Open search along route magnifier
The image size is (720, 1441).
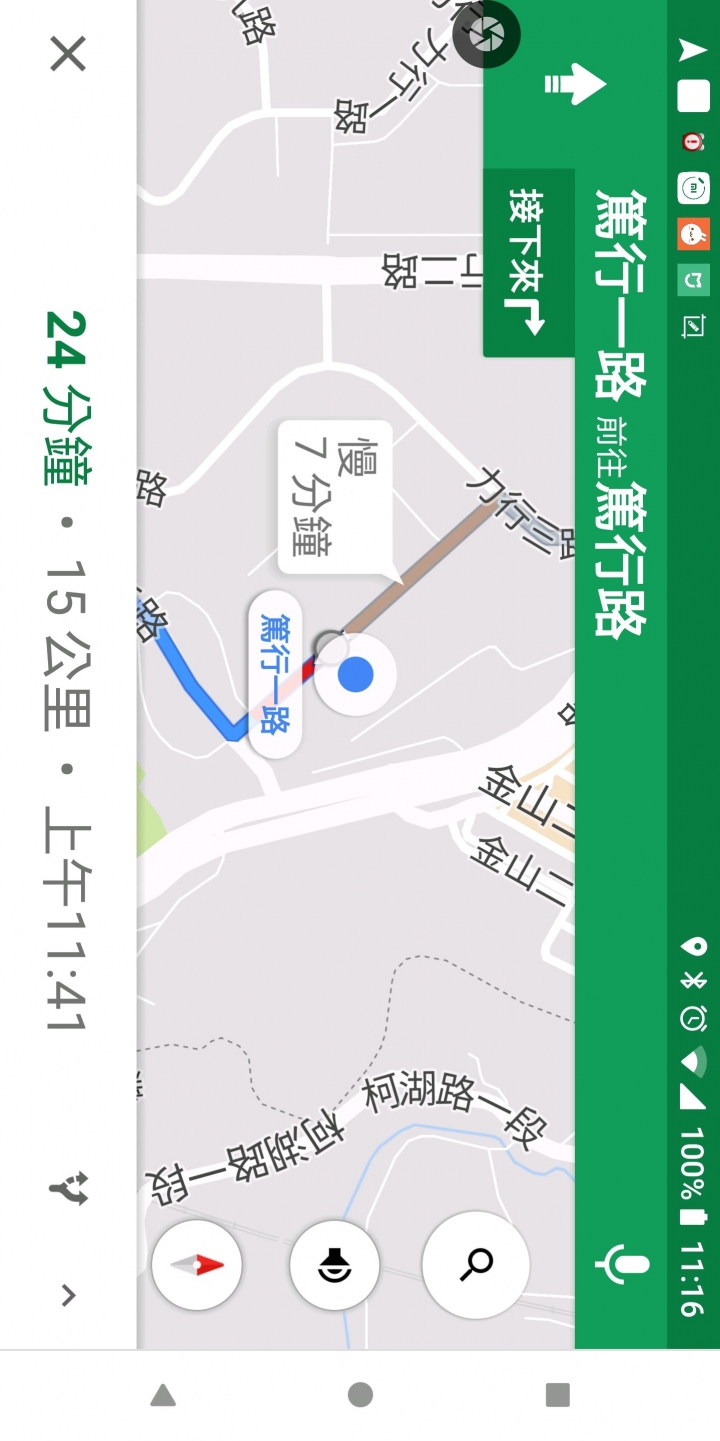point(476,1265)
